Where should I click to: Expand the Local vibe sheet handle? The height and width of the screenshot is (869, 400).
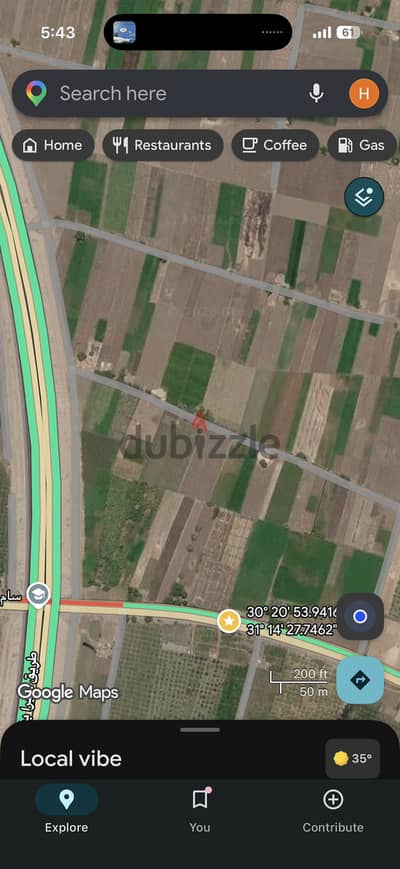[x=200, y=730]
